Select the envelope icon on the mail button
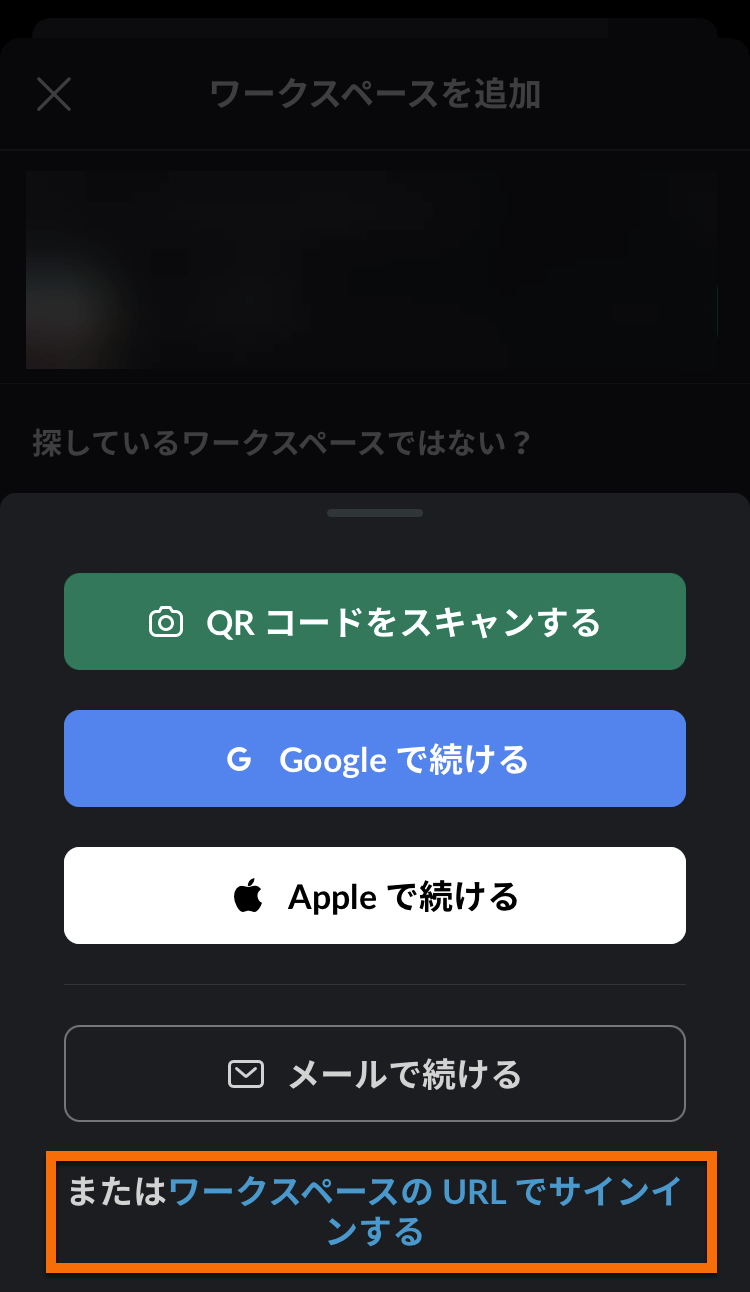This screenshot has width=750, height=1292. click(245, 1072)
